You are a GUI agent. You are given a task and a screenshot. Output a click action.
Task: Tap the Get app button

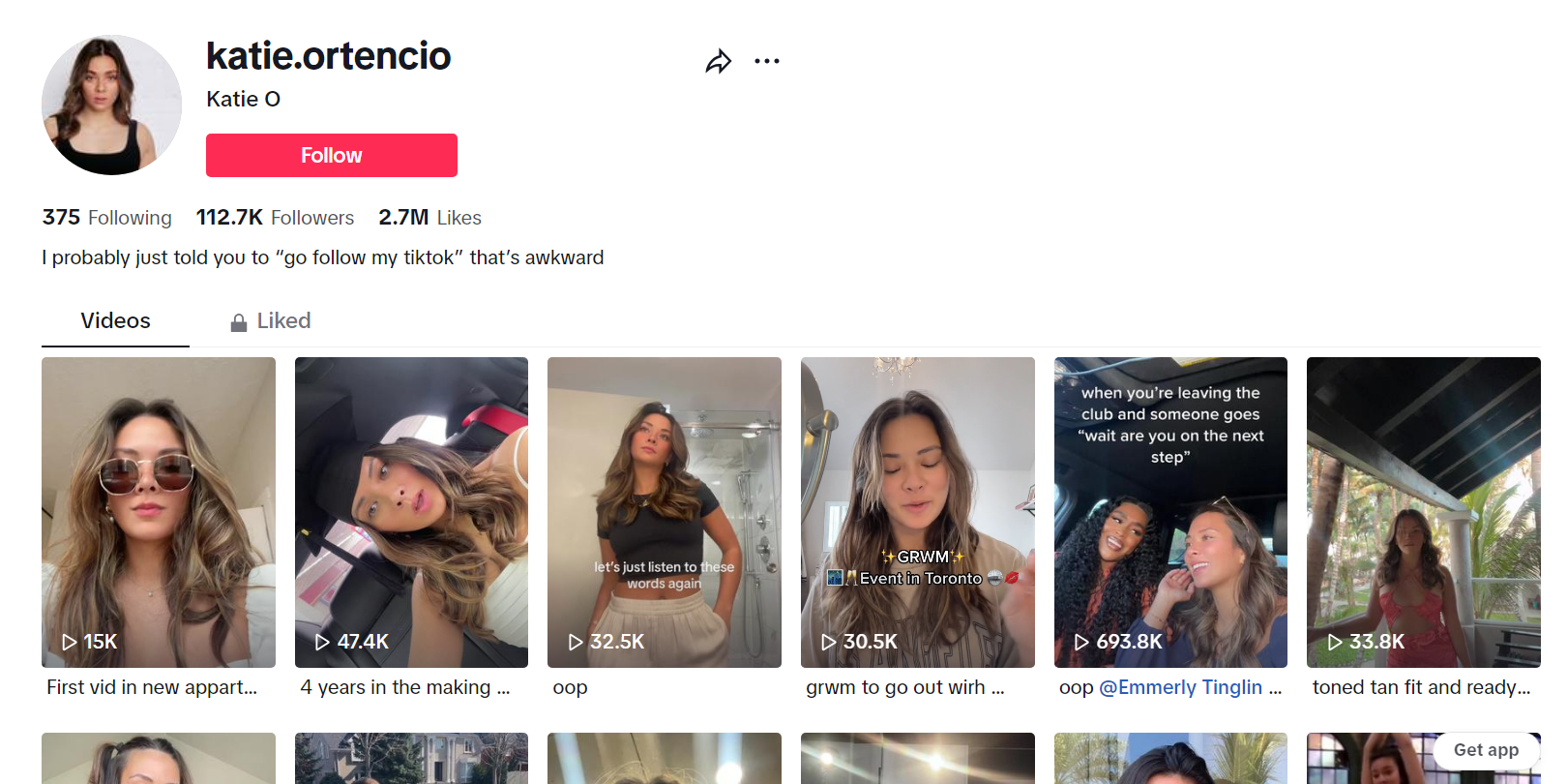[x=1486, y=750]
